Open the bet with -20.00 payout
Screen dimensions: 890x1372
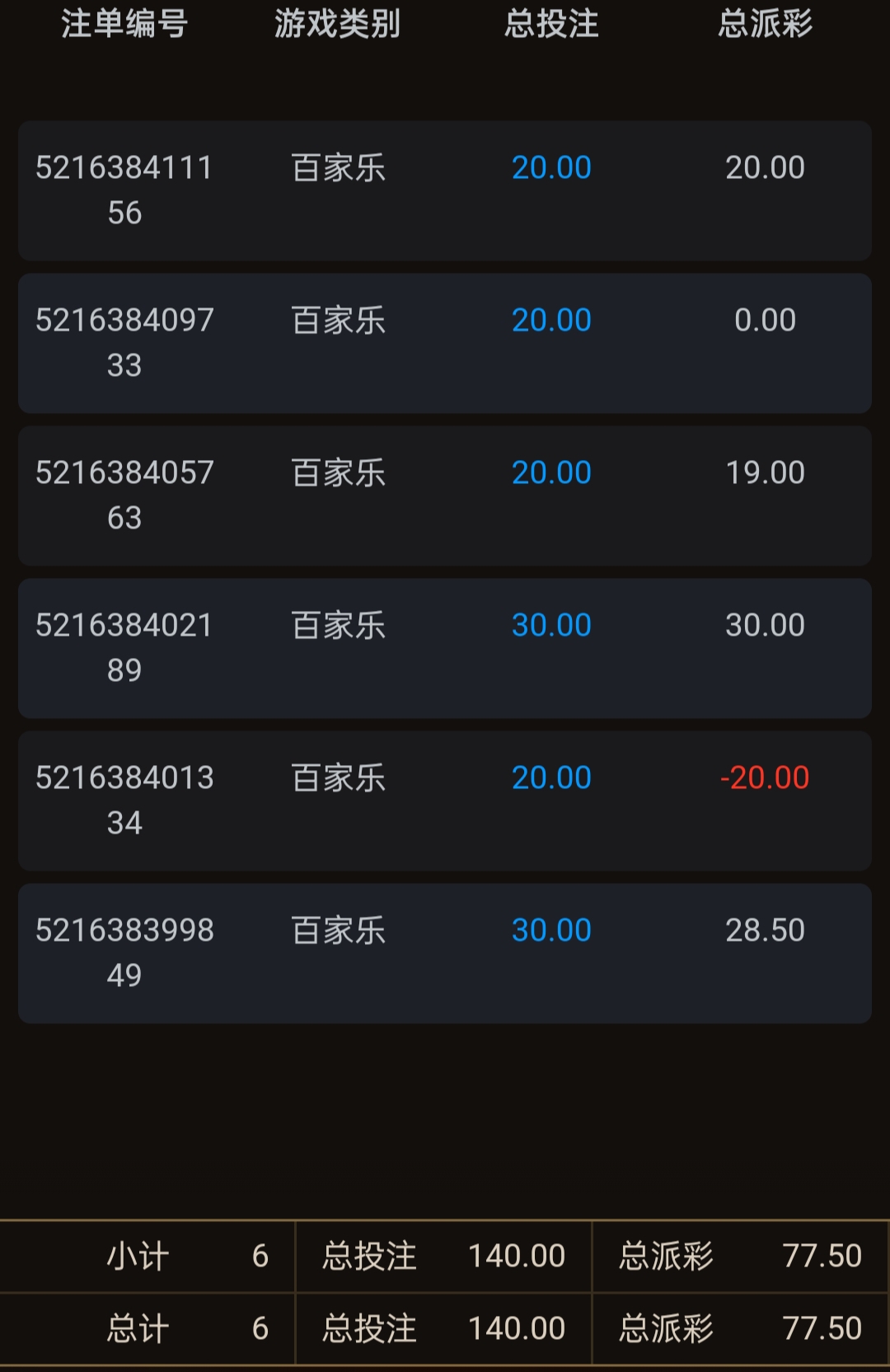click(445, 801)
